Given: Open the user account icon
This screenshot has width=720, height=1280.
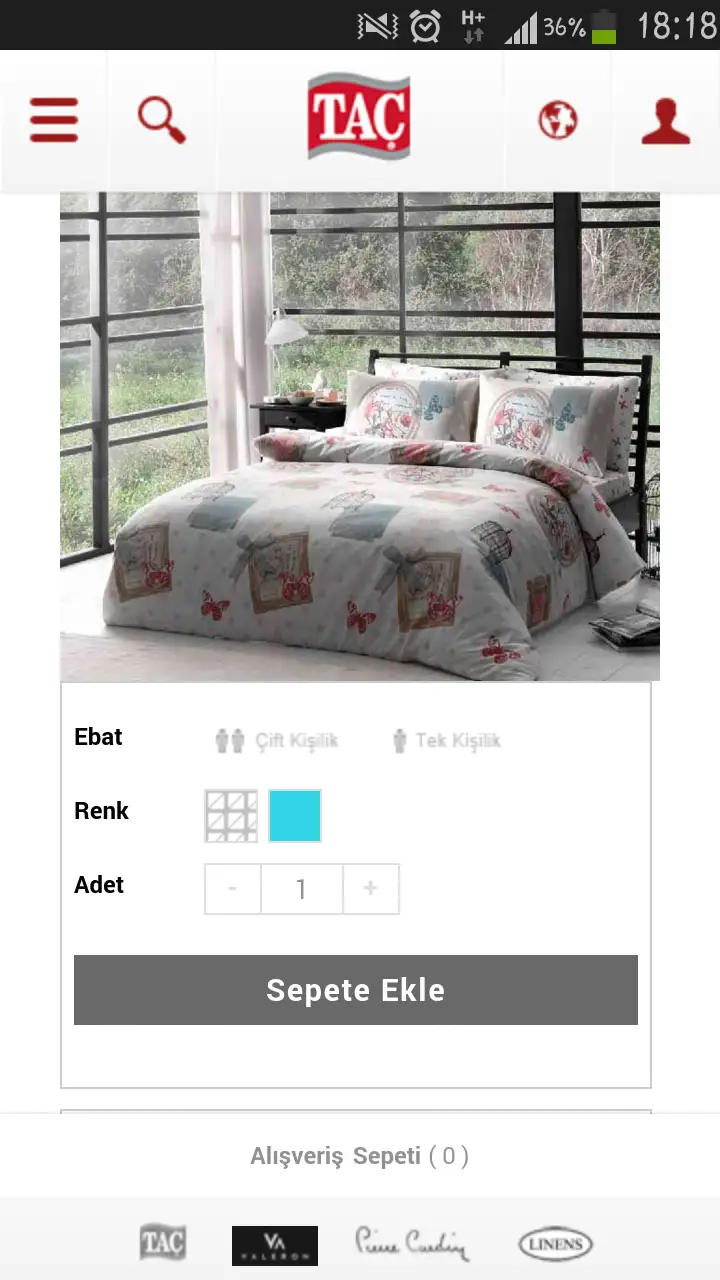Looking at the screenshot, I should pyautogui.click(x=665, y=121).
